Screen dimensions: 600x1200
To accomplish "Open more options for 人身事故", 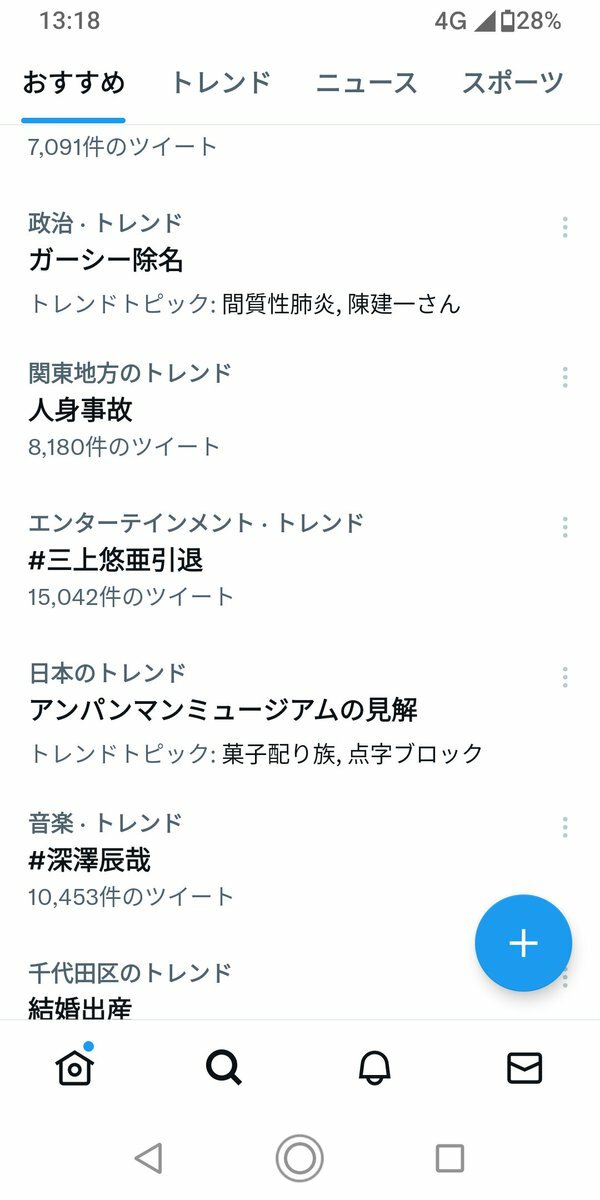I will click(565, 377).
